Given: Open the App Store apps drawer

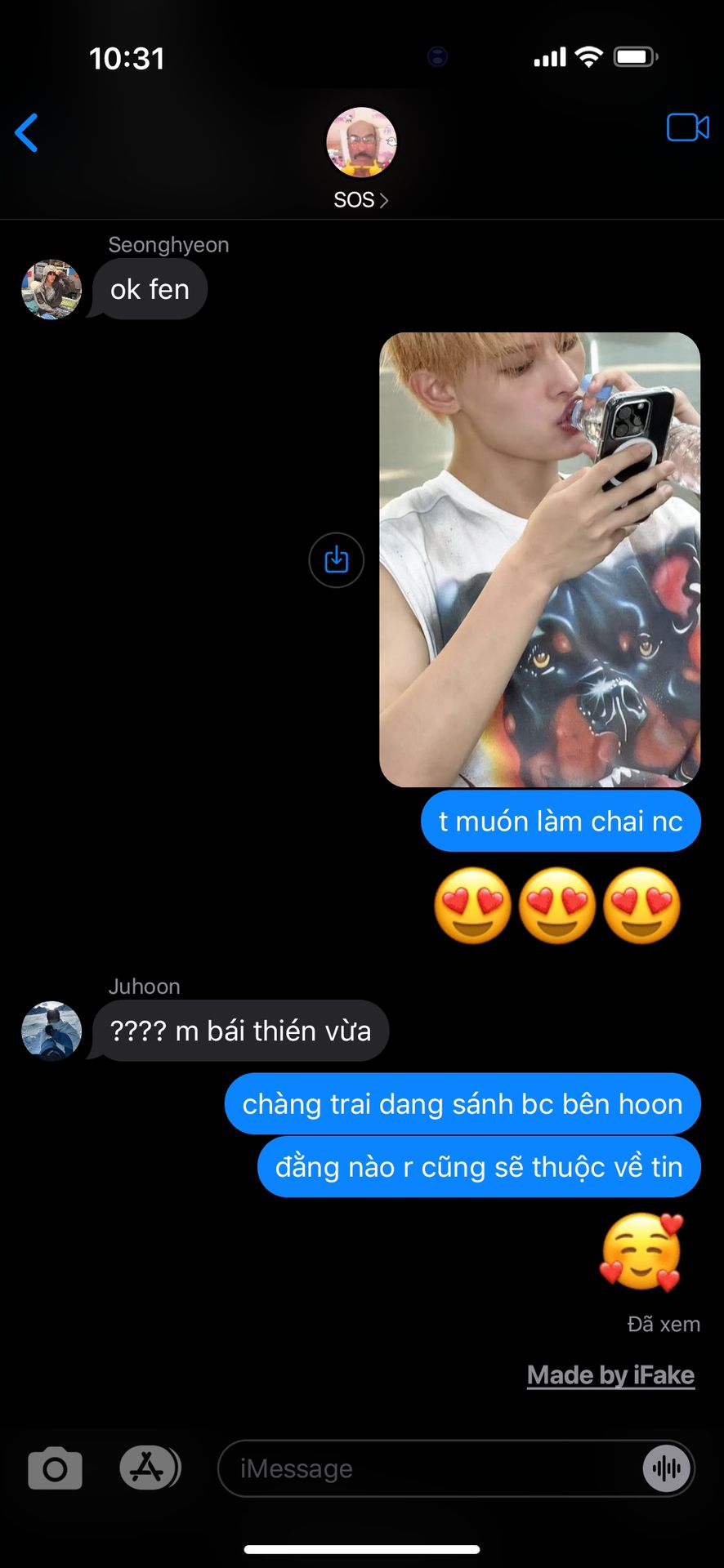Looking at the screenshot, I should (x=149, y=1468).
